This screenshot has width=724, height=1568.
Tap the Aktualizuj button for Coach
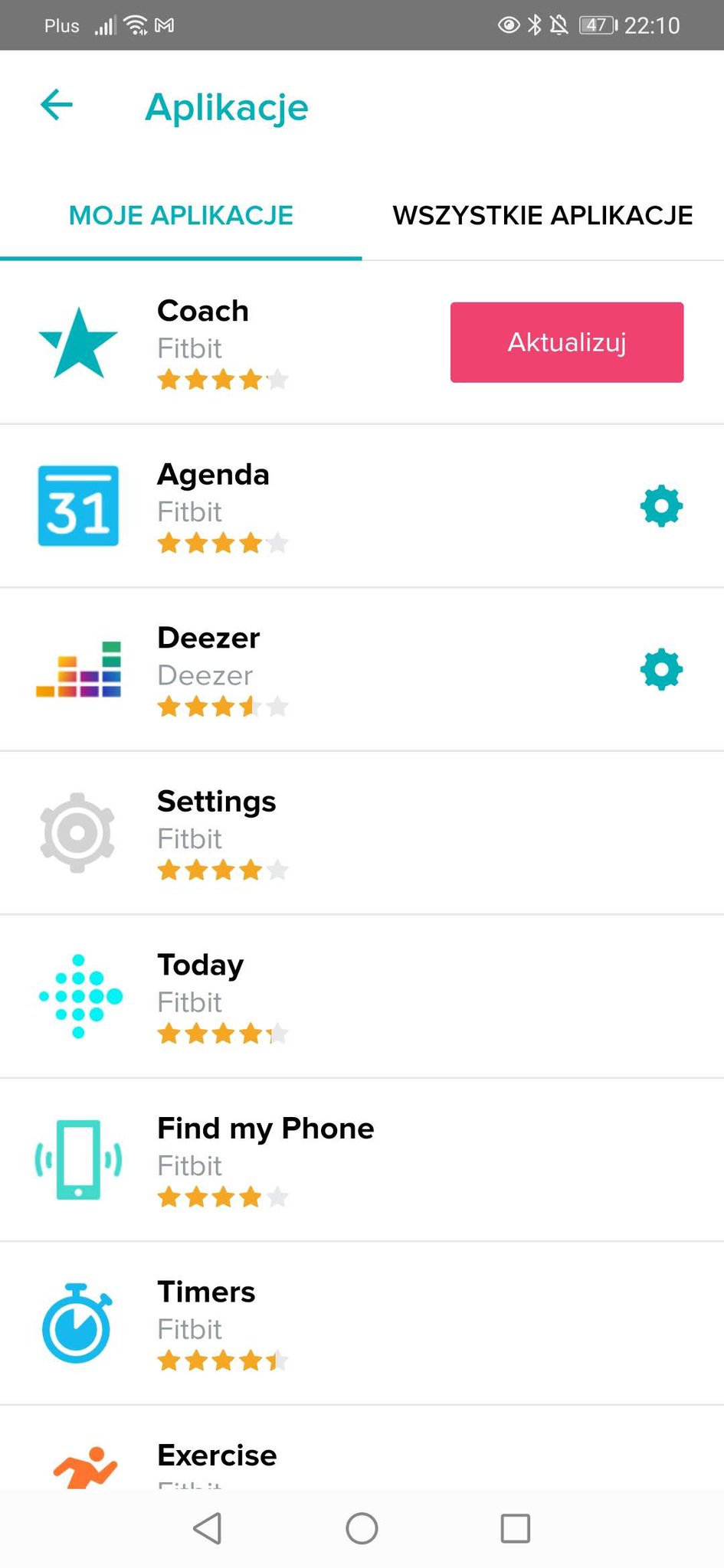coord(567,342)
